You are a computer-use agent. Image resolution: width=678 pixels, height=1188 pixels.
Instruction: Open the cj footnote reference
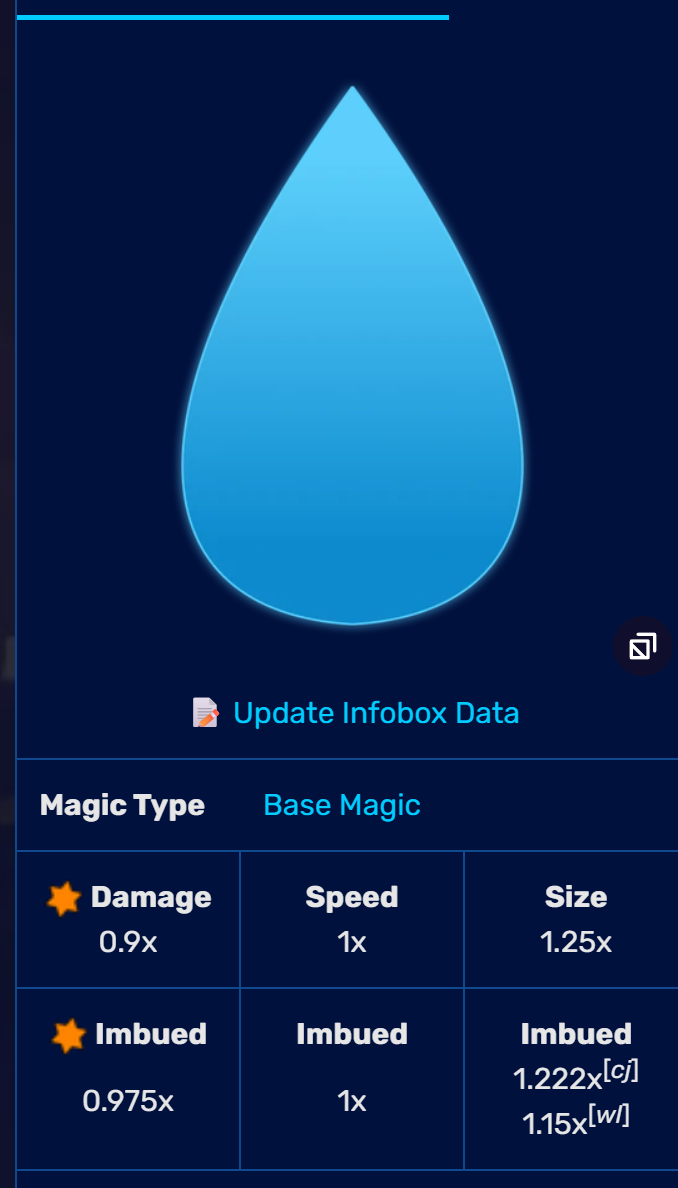click(x=622, y=1072)
